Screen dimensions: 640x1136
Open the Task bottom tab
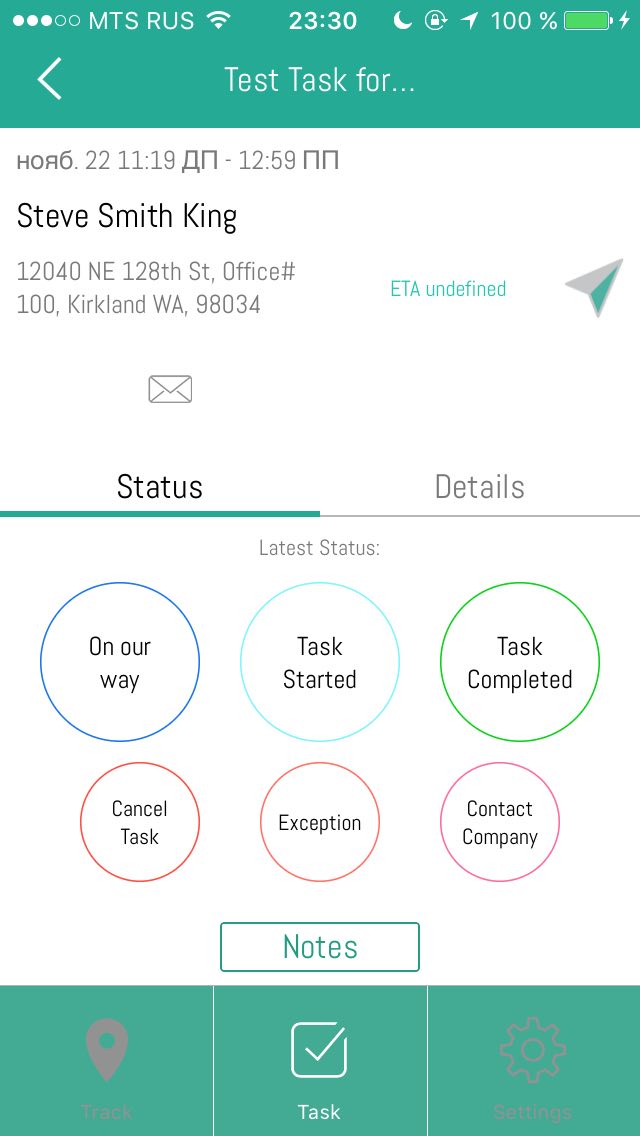(320, 1061)
